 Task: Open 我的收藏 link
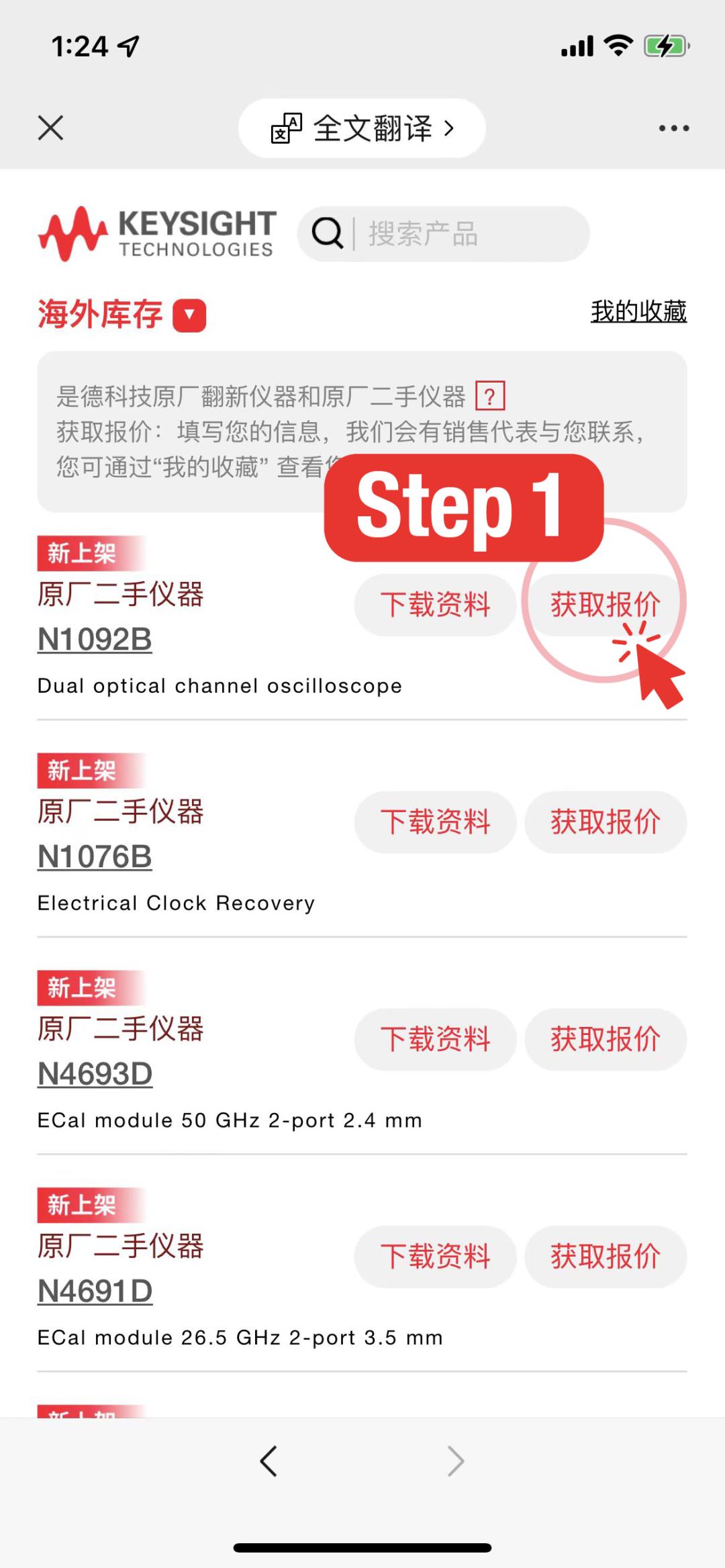638,311
